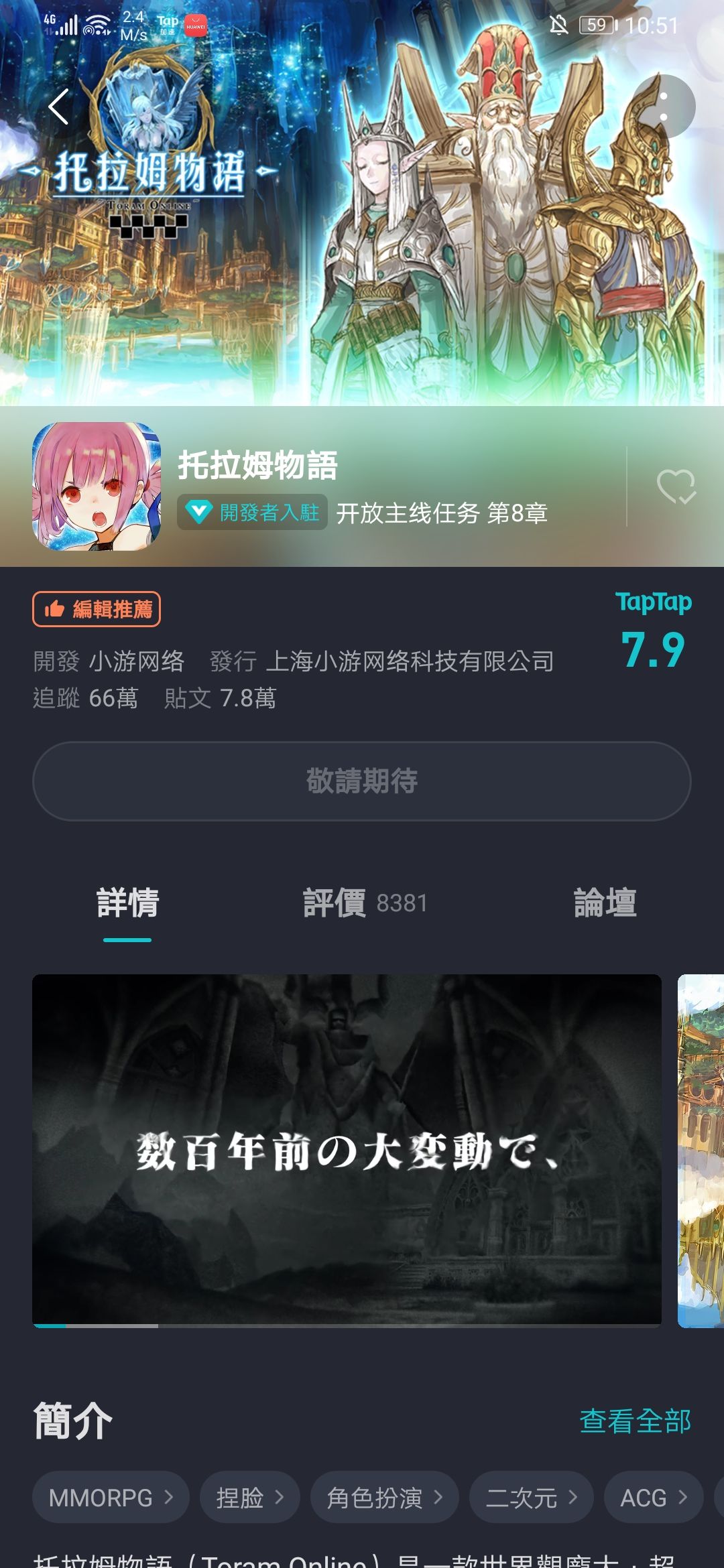Tap the 編輯推薦 badge

tap(97, 609)
